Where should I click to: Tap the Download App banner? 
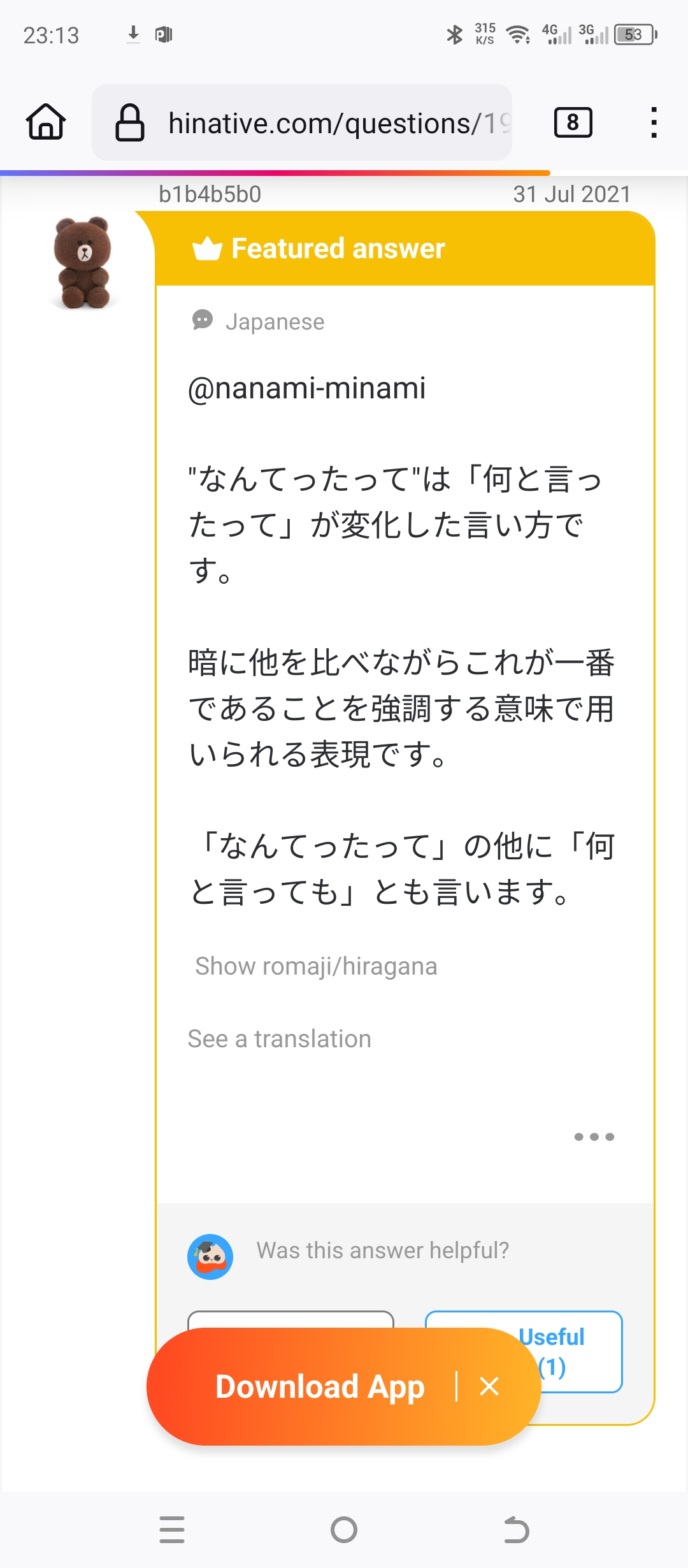point(320,1386)
